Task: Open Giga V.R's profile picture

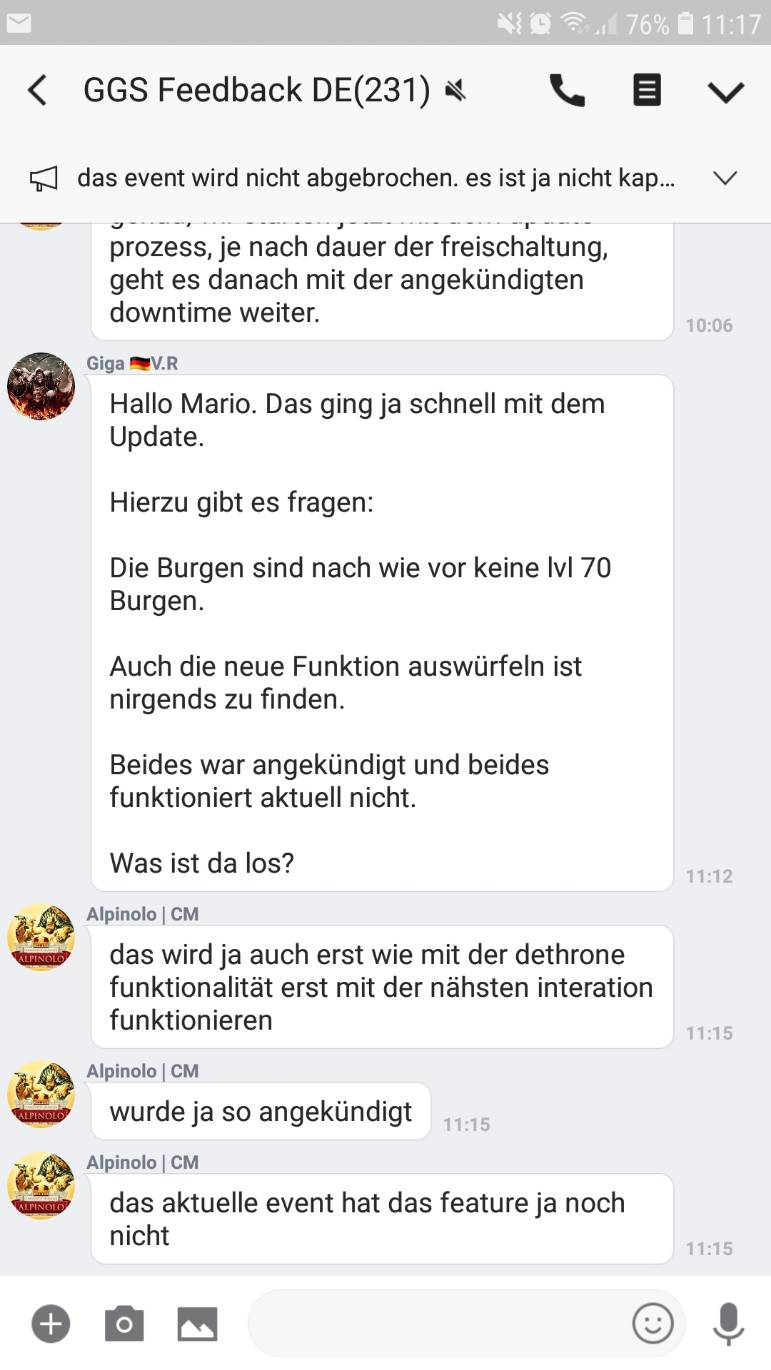Action: (x=41, y=386)
